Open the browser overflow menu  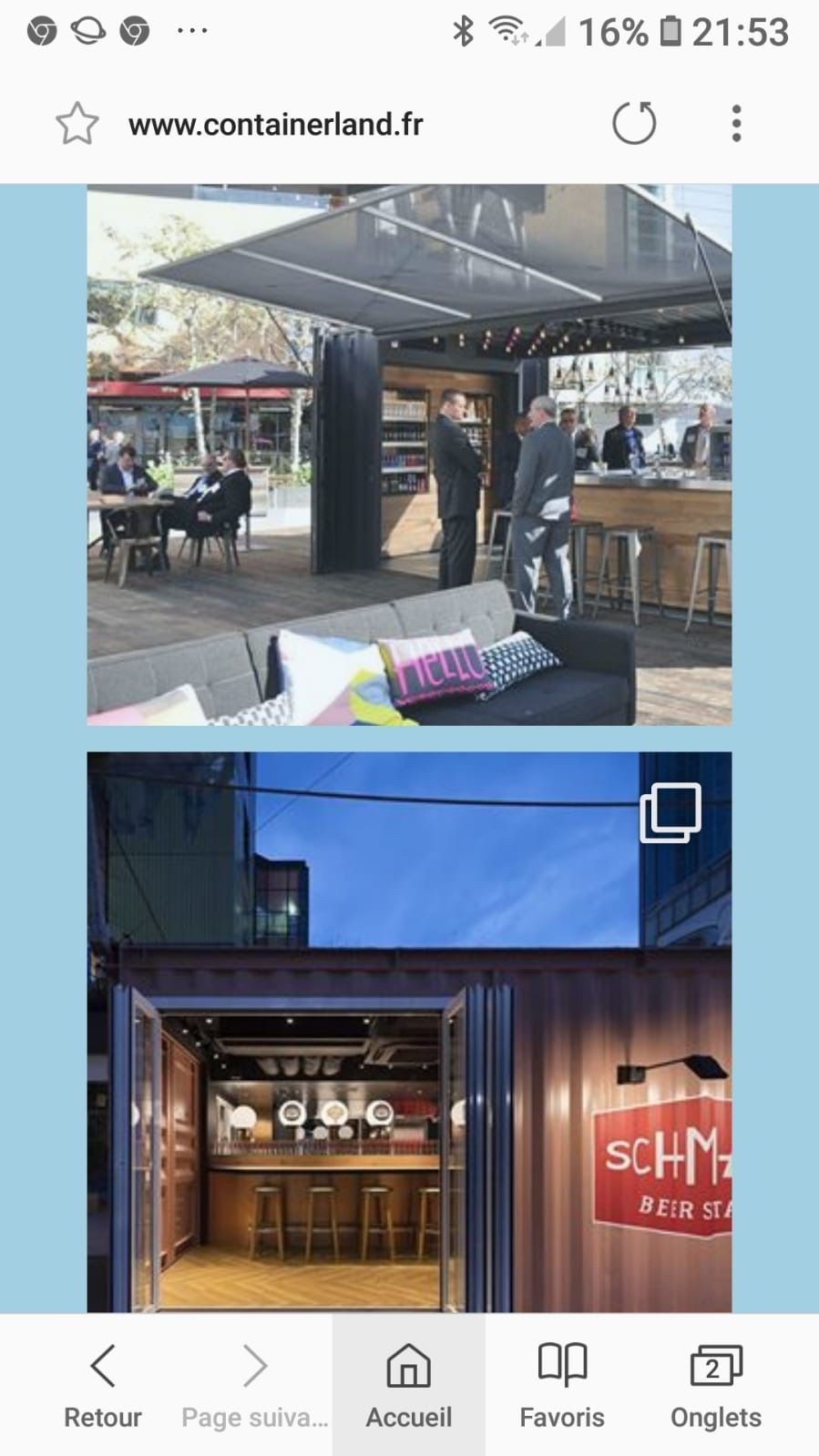(x=736, y=124)
